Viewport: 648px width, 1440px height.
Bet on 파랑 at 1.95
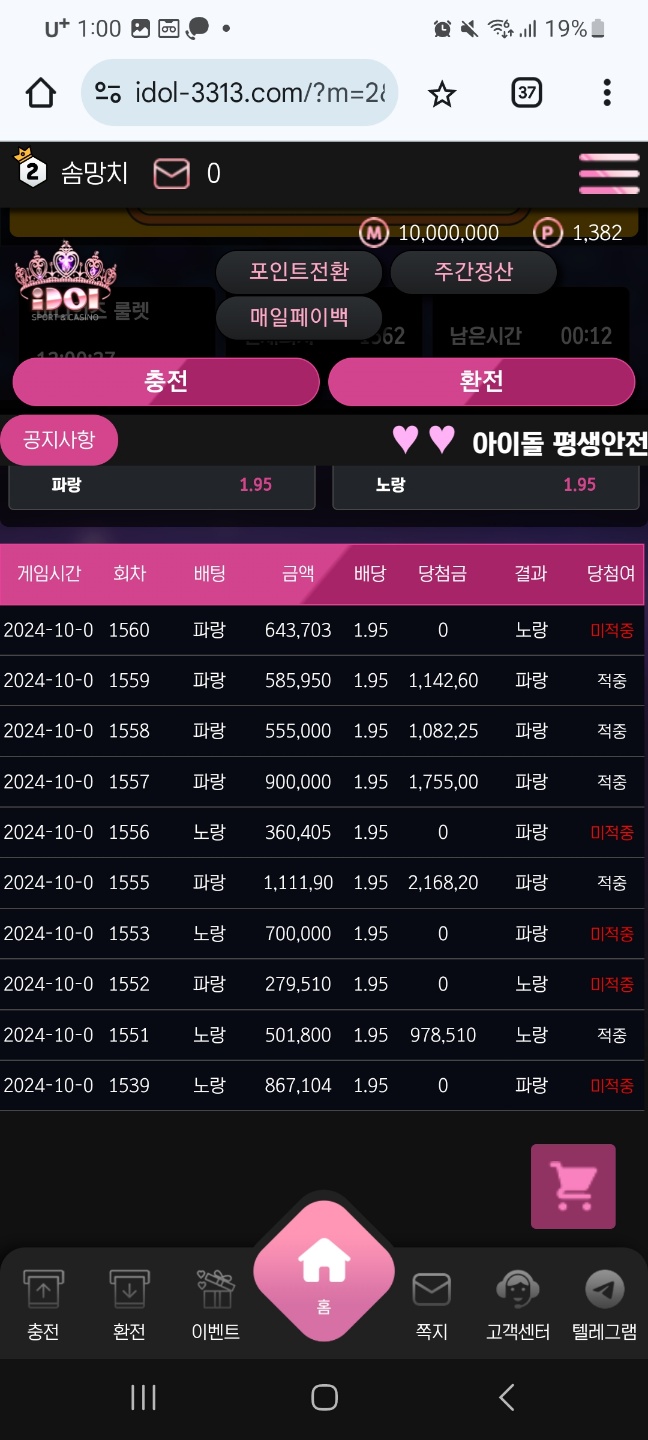tap(161, 485)
